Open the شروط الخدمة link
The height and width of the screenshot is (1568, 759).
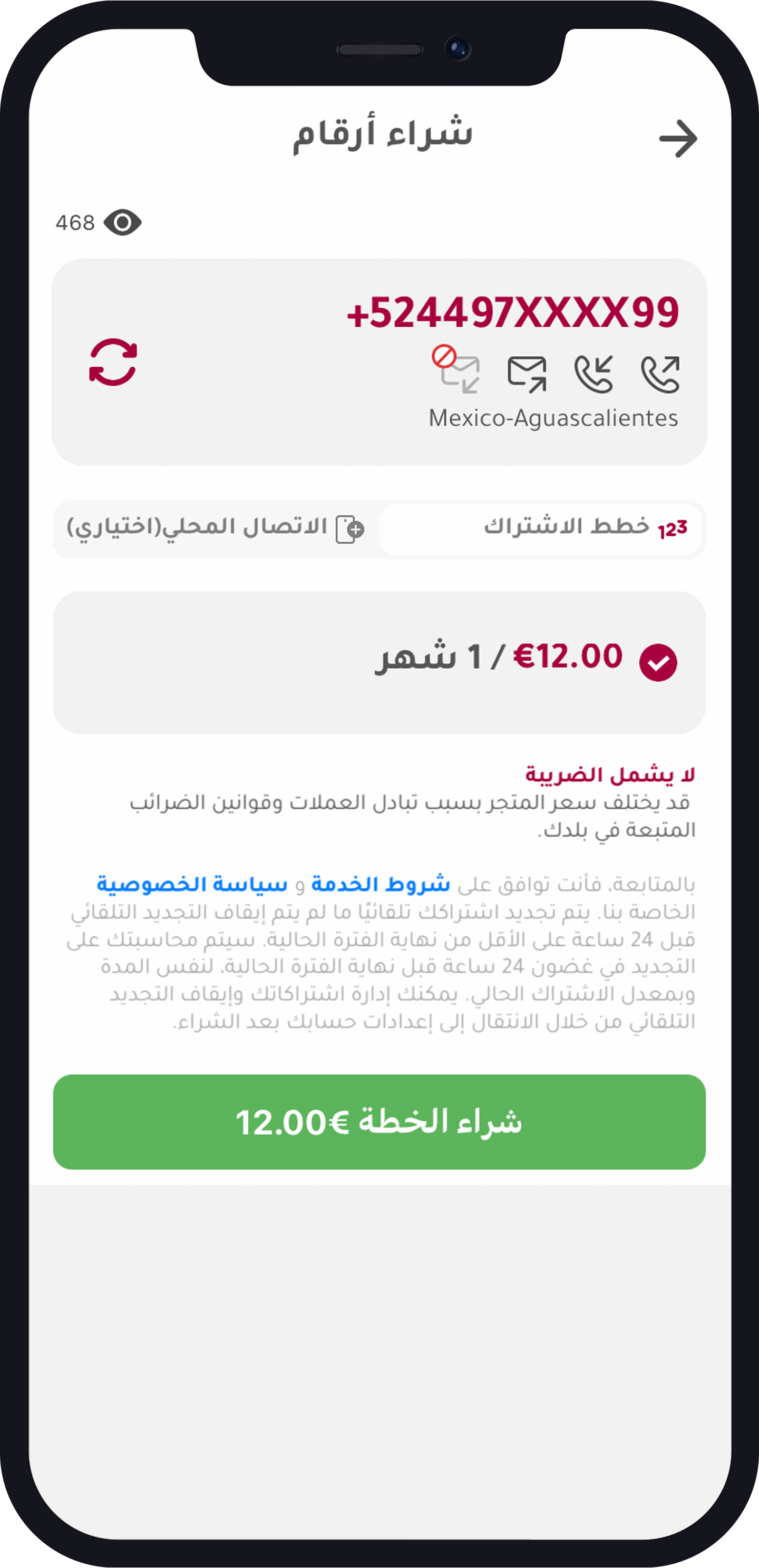381,884
